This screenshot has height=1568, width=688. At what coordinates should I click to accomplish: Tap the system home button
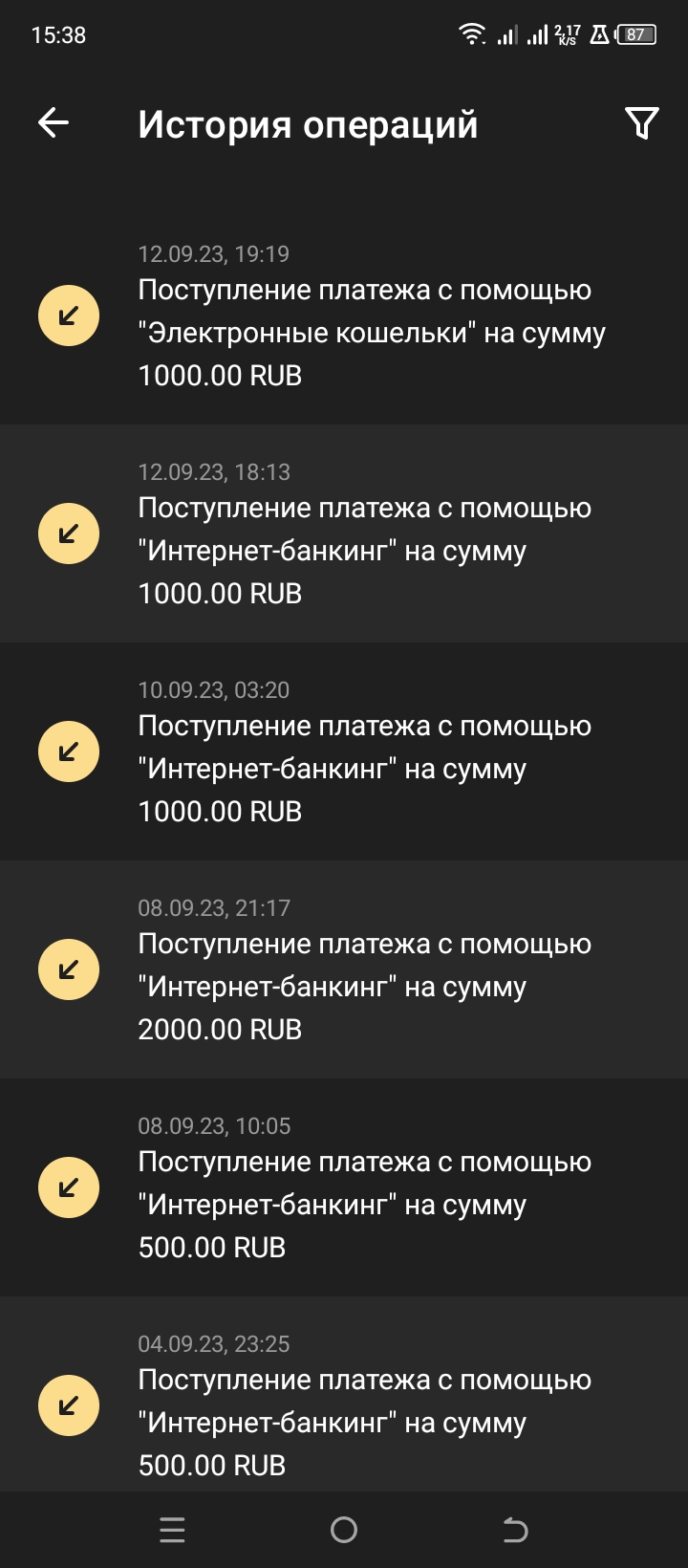click(344, 1531)
